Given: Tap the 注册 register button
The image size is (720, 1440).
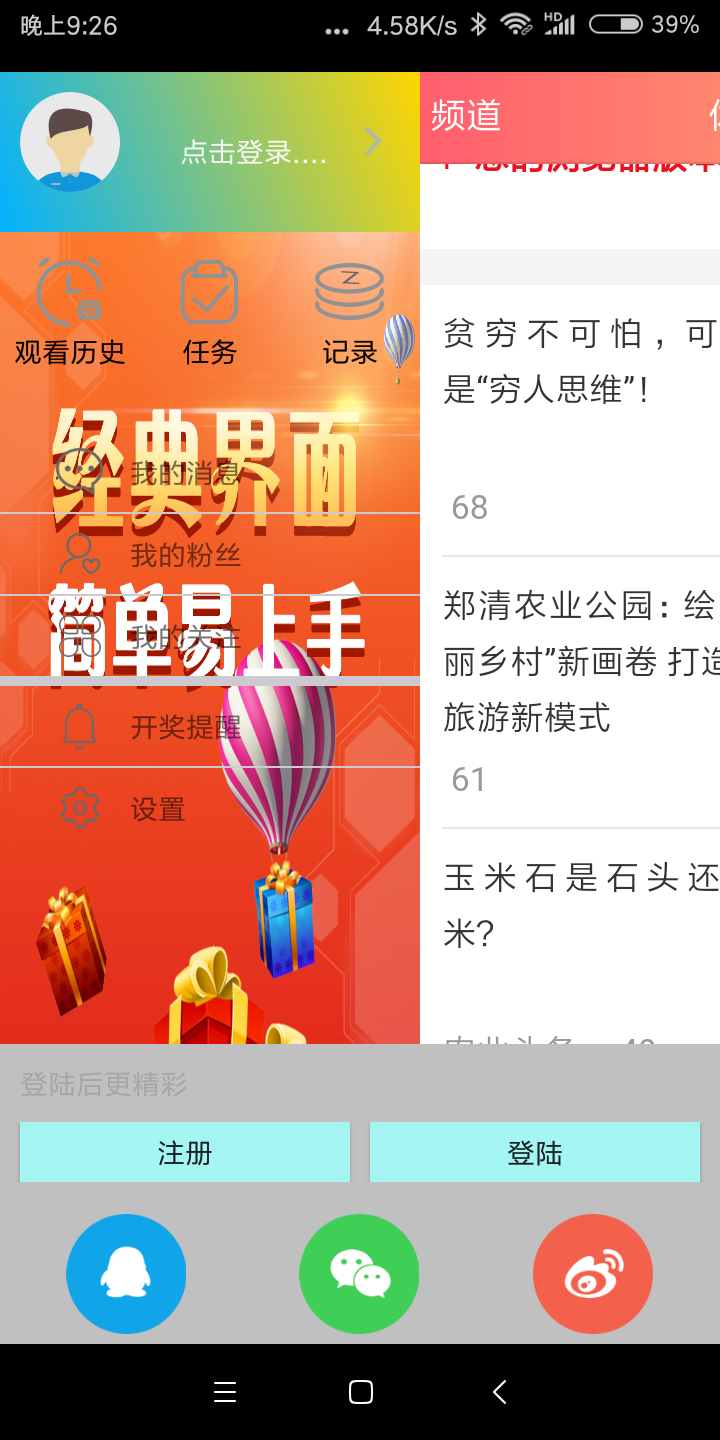Looking at the screenshot, I should (x=185, y=1152).
